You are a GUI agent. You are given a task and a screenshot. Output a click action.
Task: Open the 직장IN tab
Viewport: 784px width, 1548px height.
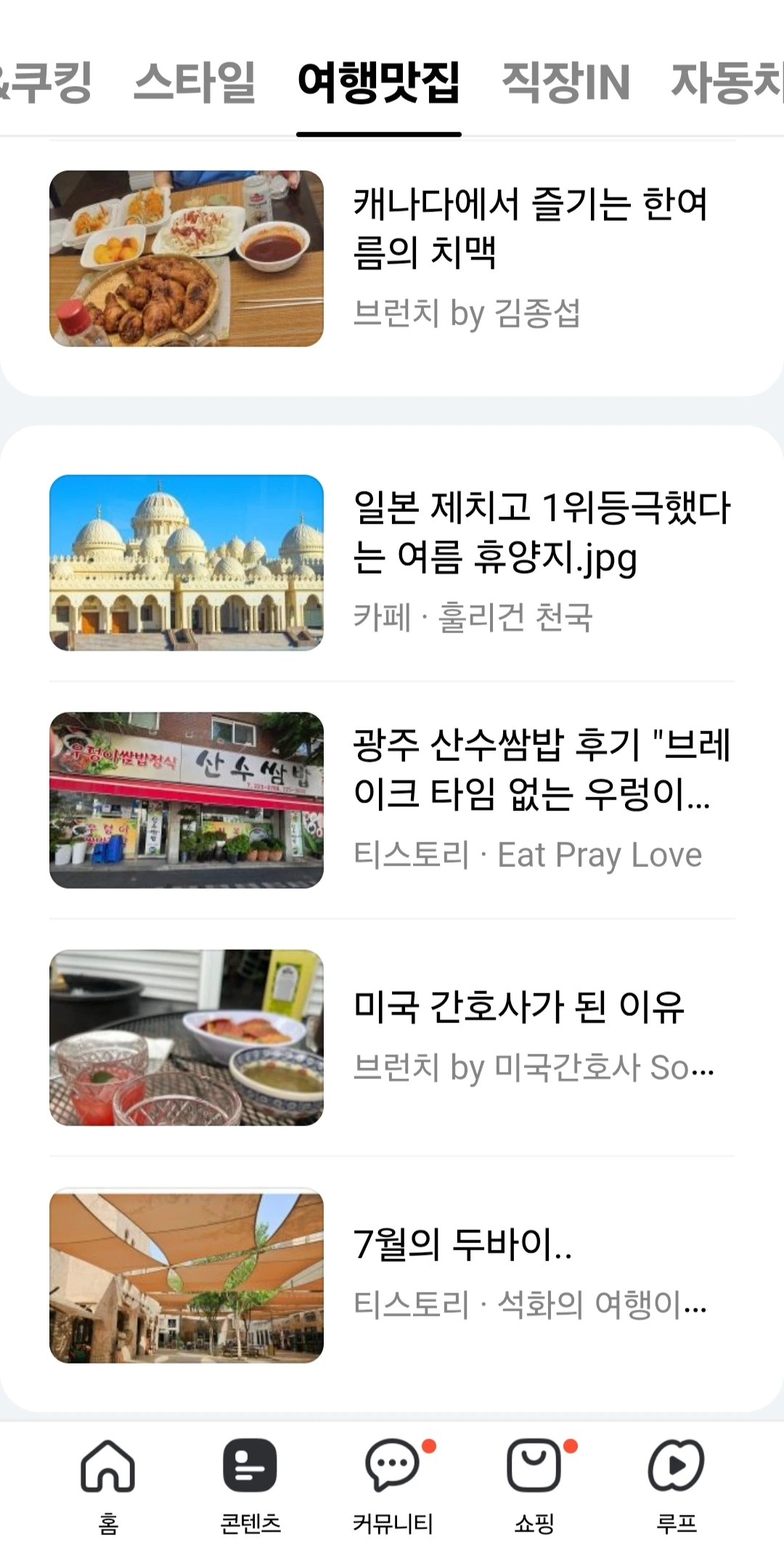coord(565,82)
